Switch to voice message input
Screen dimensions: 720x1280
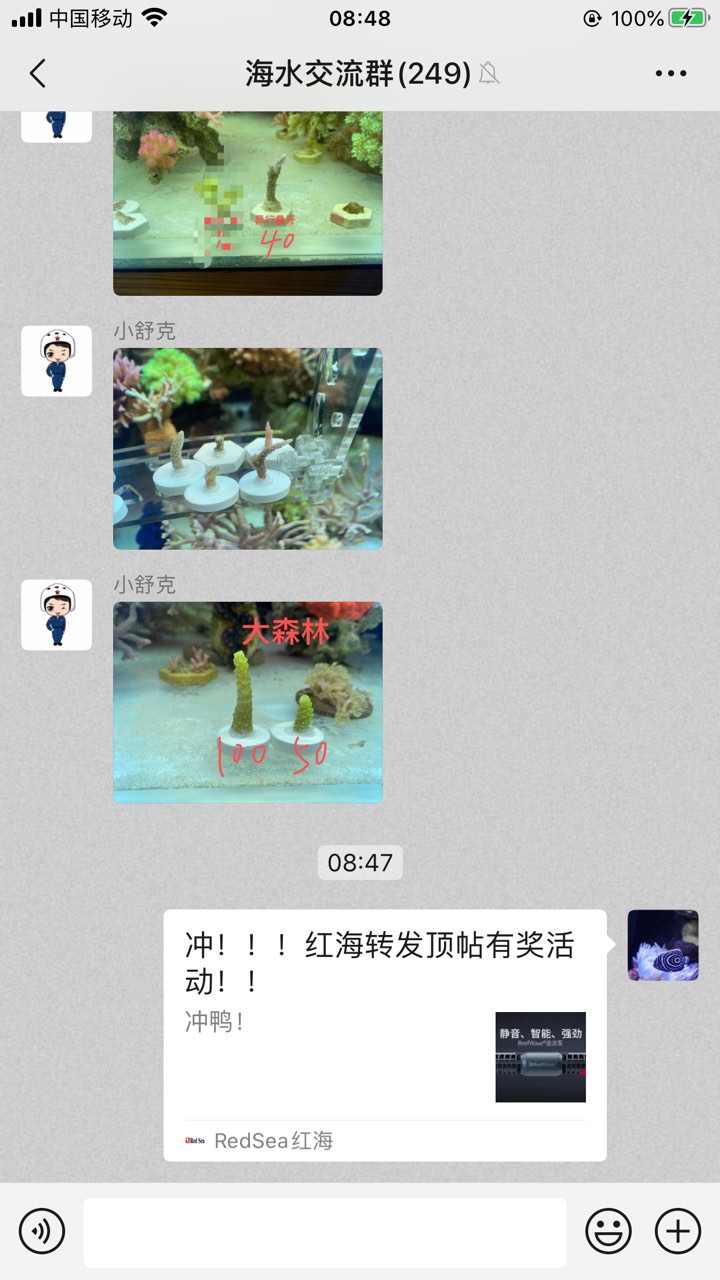pyautogui.click(x=42, y=1230)
